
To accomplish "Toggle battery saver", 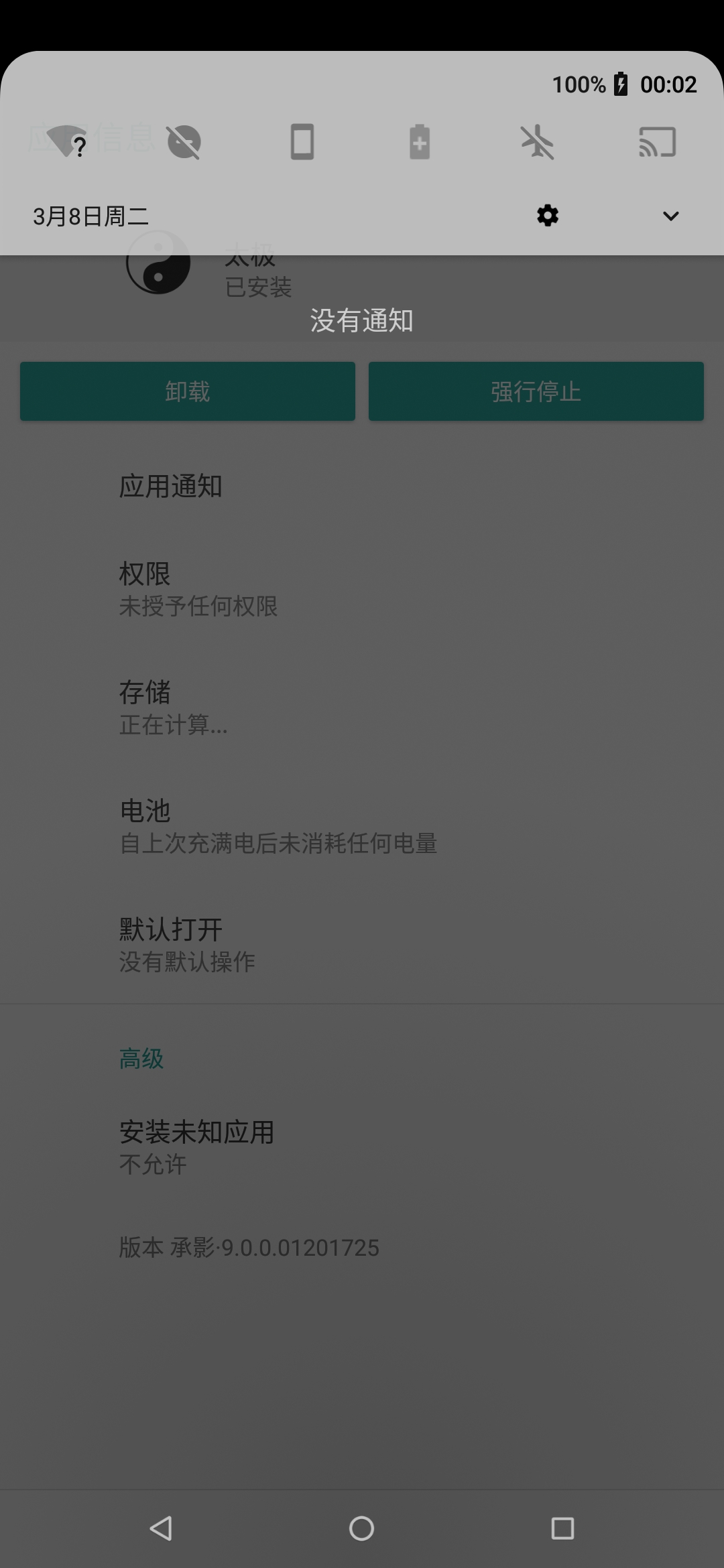I will pos(420,141).
